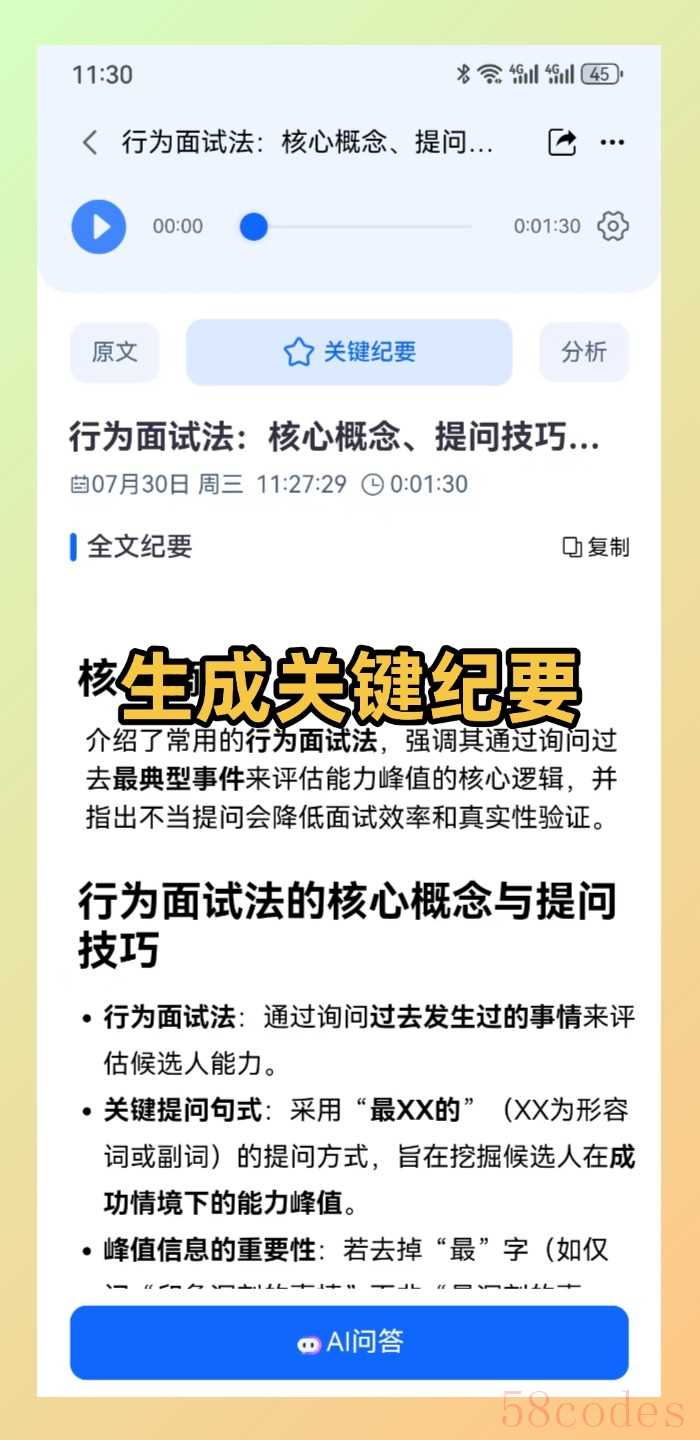700x1440 pixels.
Task: Select the 关键纪要 tab
Action: (349, 352)
